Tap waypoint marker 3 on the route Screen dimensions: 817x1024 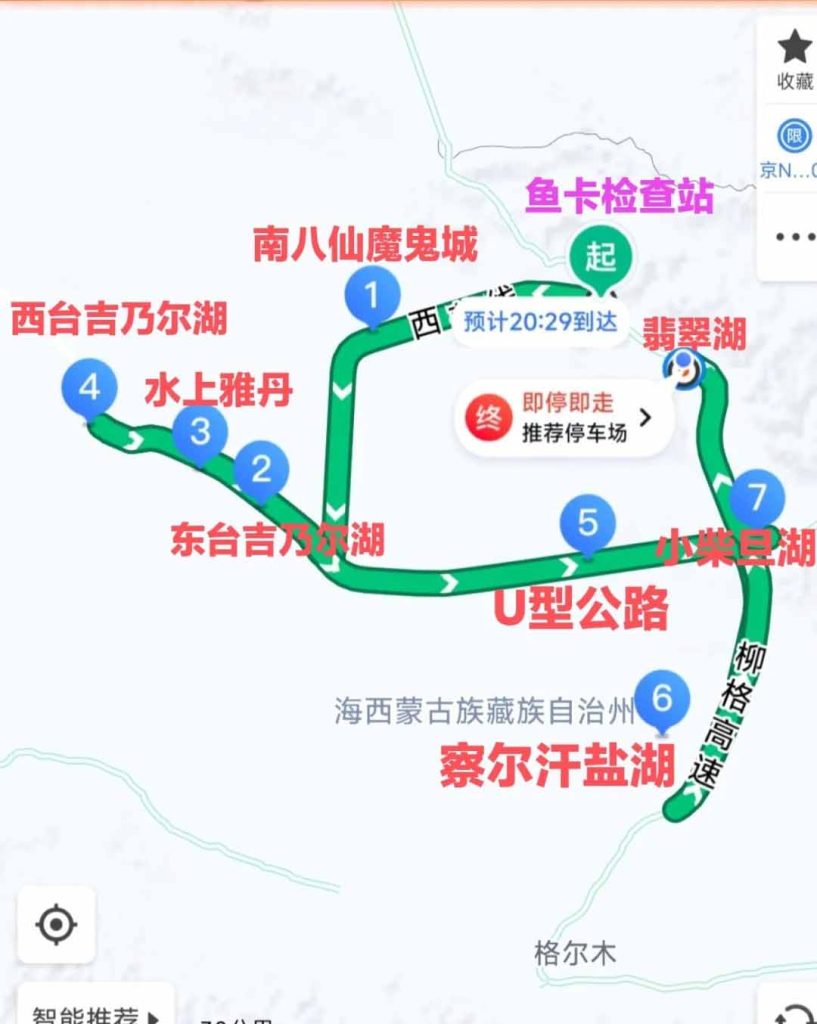[x=200, y=433]
